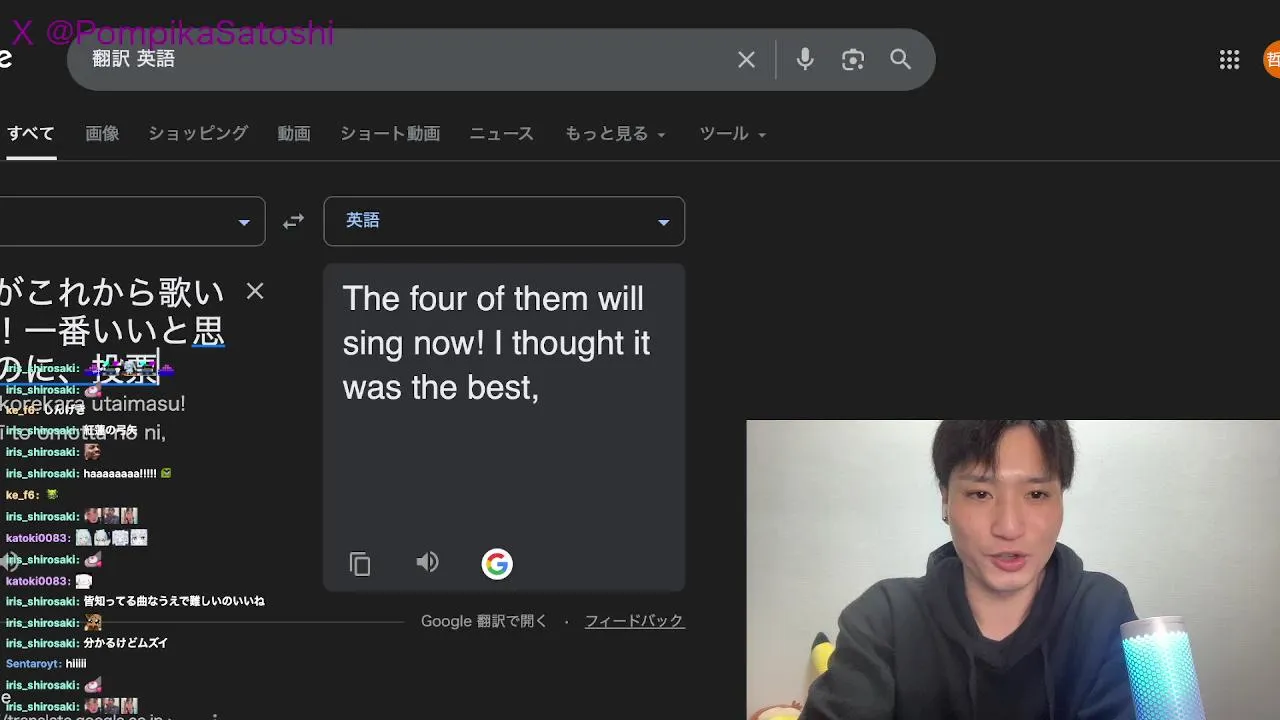The width and height of the screenshot is (1280, 720).
Task: Switch to the ショッピング tab
Action: coord(198,134)
